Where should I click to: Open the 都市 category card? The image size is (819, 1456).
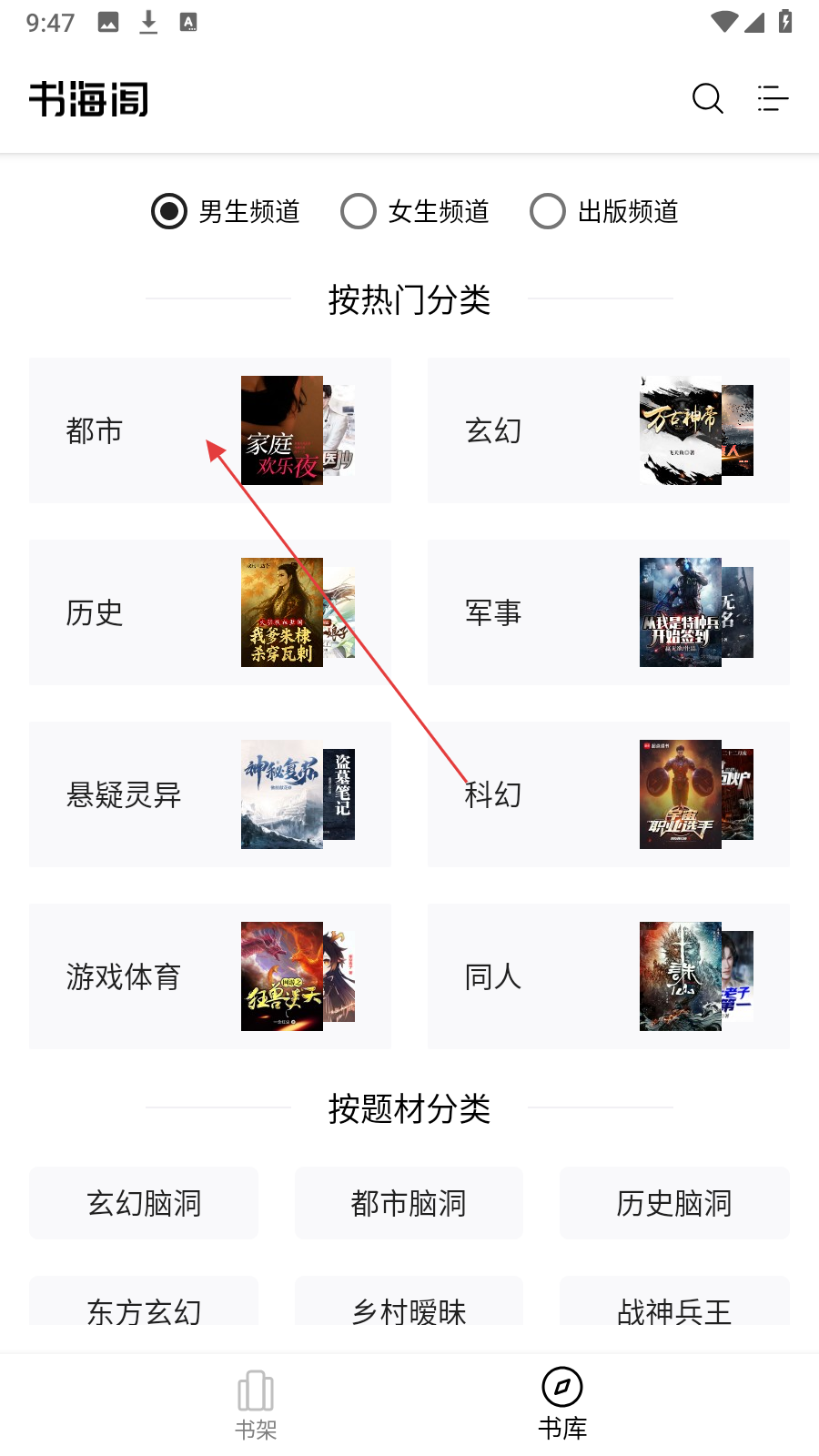(x=210, y=430)
